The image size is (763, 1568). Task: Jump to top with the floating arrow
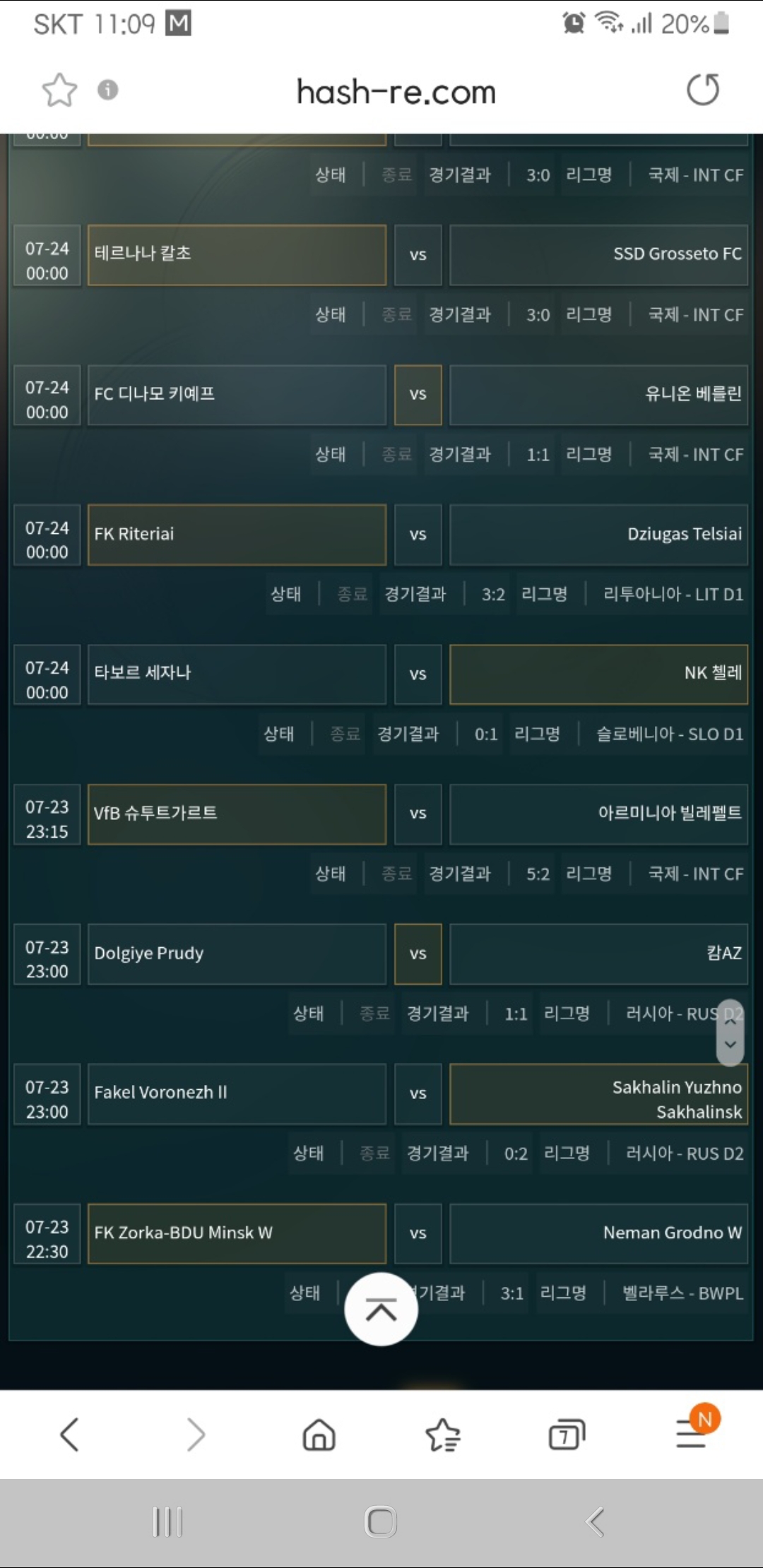(381, 1309)
